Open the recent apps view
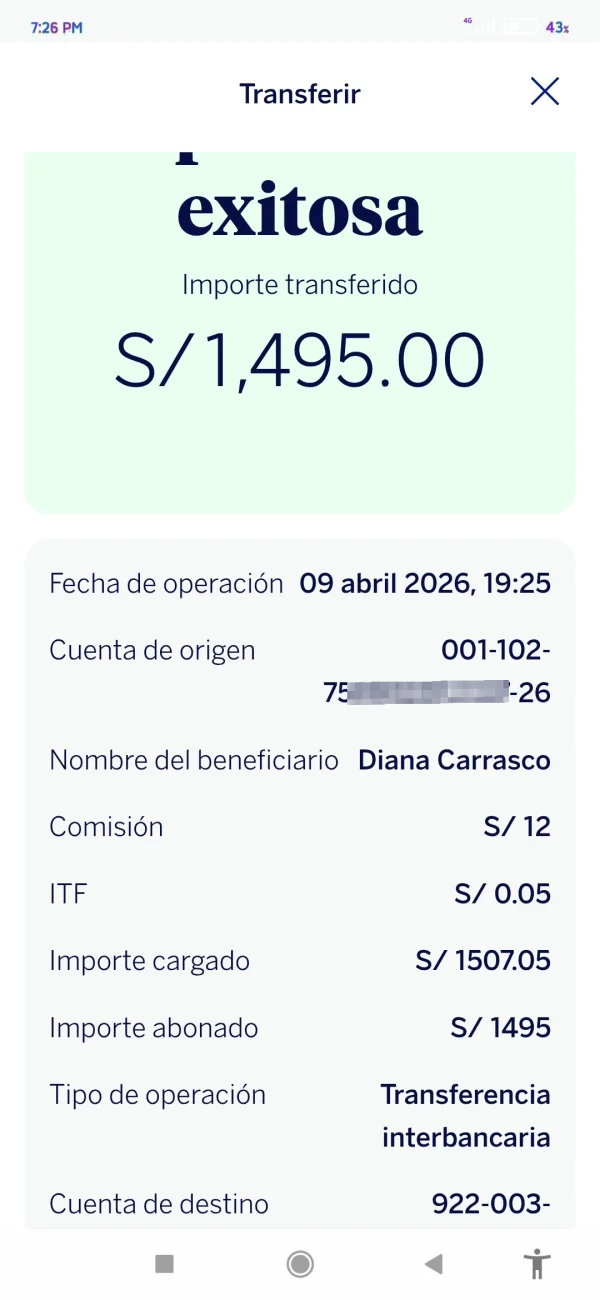Image resolution: width=600 pixels, height=1300 pixels. (x=165, y=1264)
